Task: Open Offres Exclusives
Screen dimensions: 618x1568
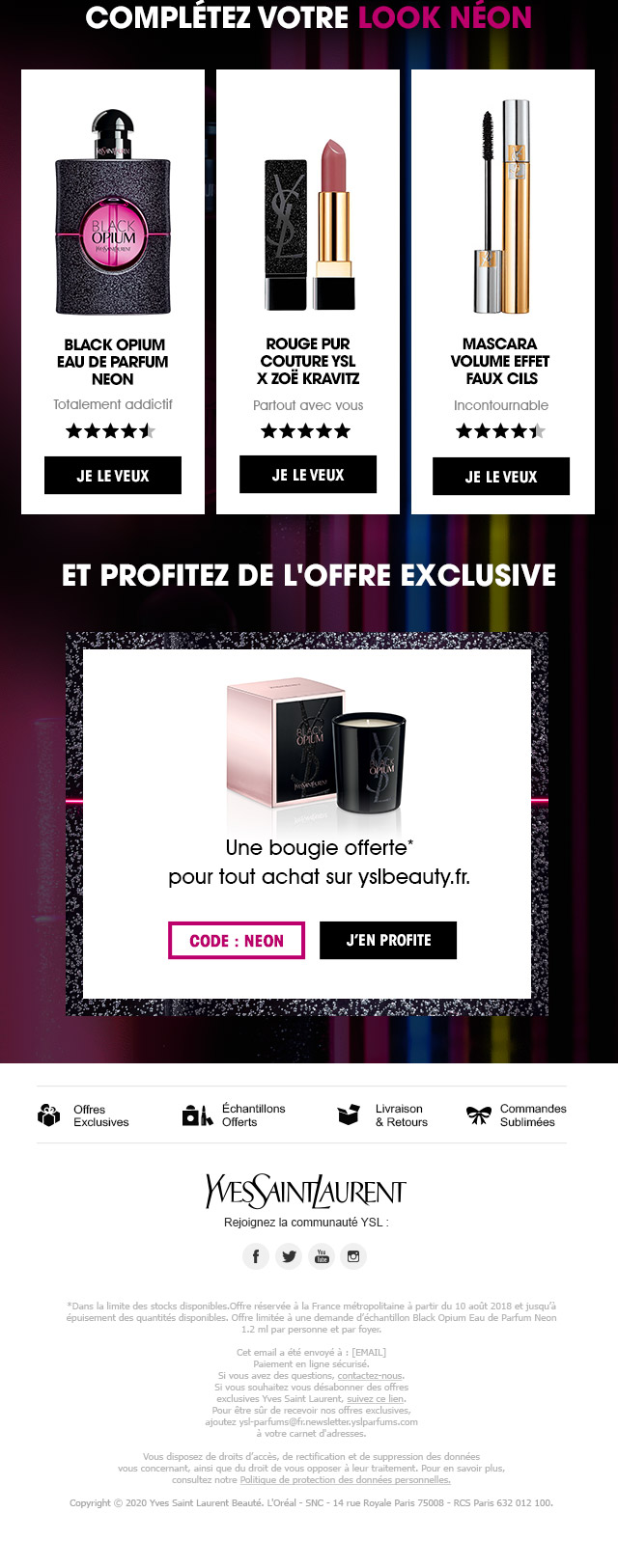Action: click(x=85, y=1115)
